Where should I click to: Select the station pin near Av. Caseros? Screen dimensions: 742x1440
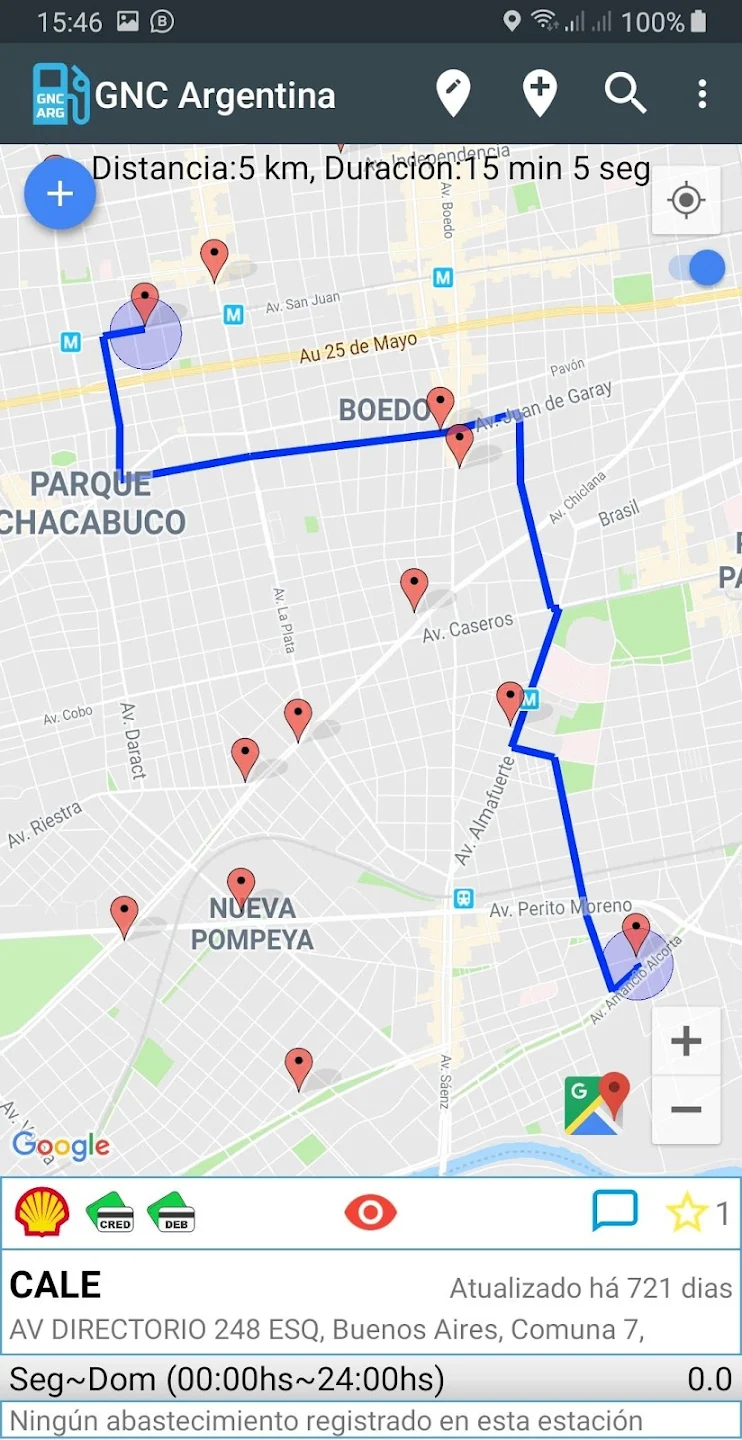(414, 587)
